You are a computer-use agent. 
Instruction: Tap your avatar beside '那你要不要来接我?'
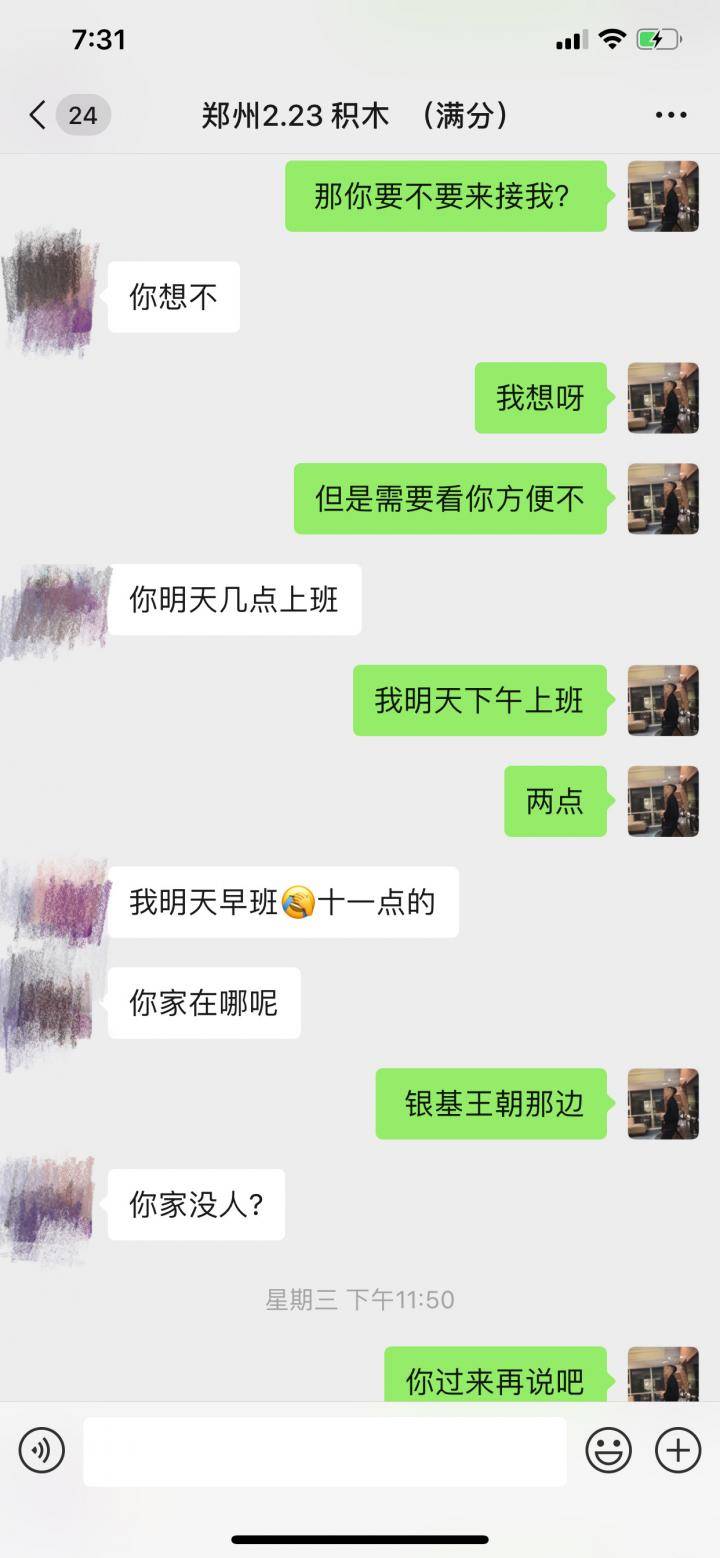[663, 197]
